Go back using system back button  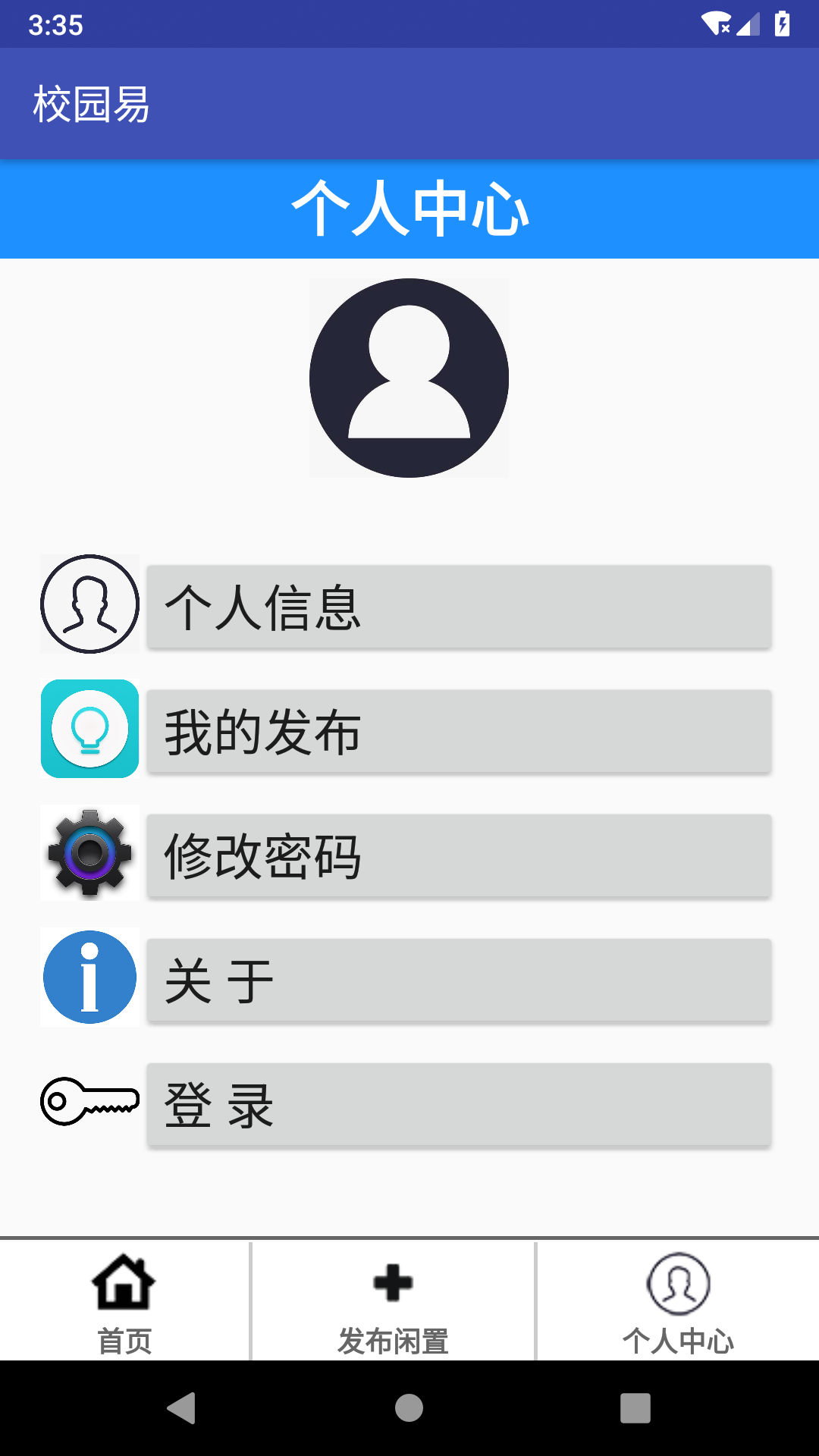[182, 1408]
